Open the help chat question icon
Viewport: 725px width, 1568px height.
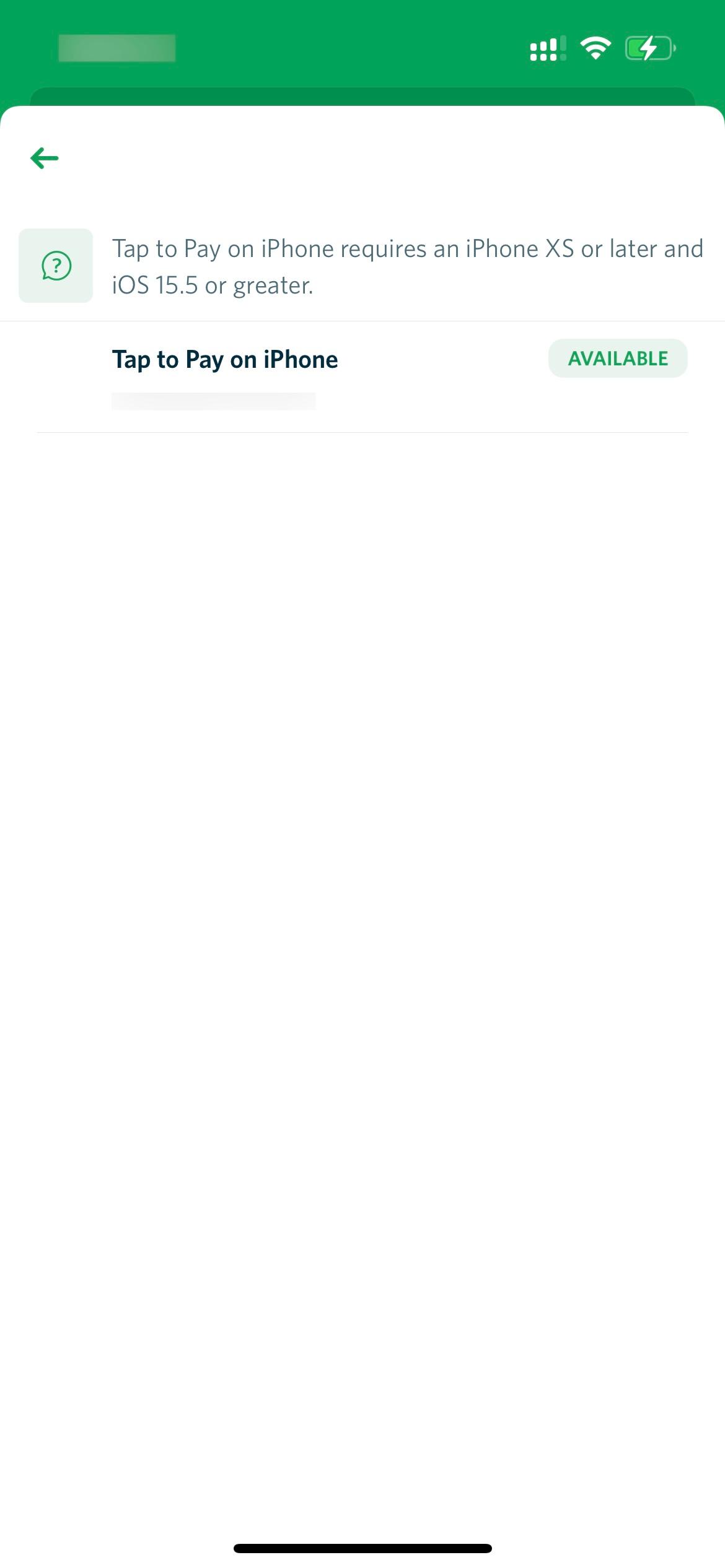(x=56, y=266)
